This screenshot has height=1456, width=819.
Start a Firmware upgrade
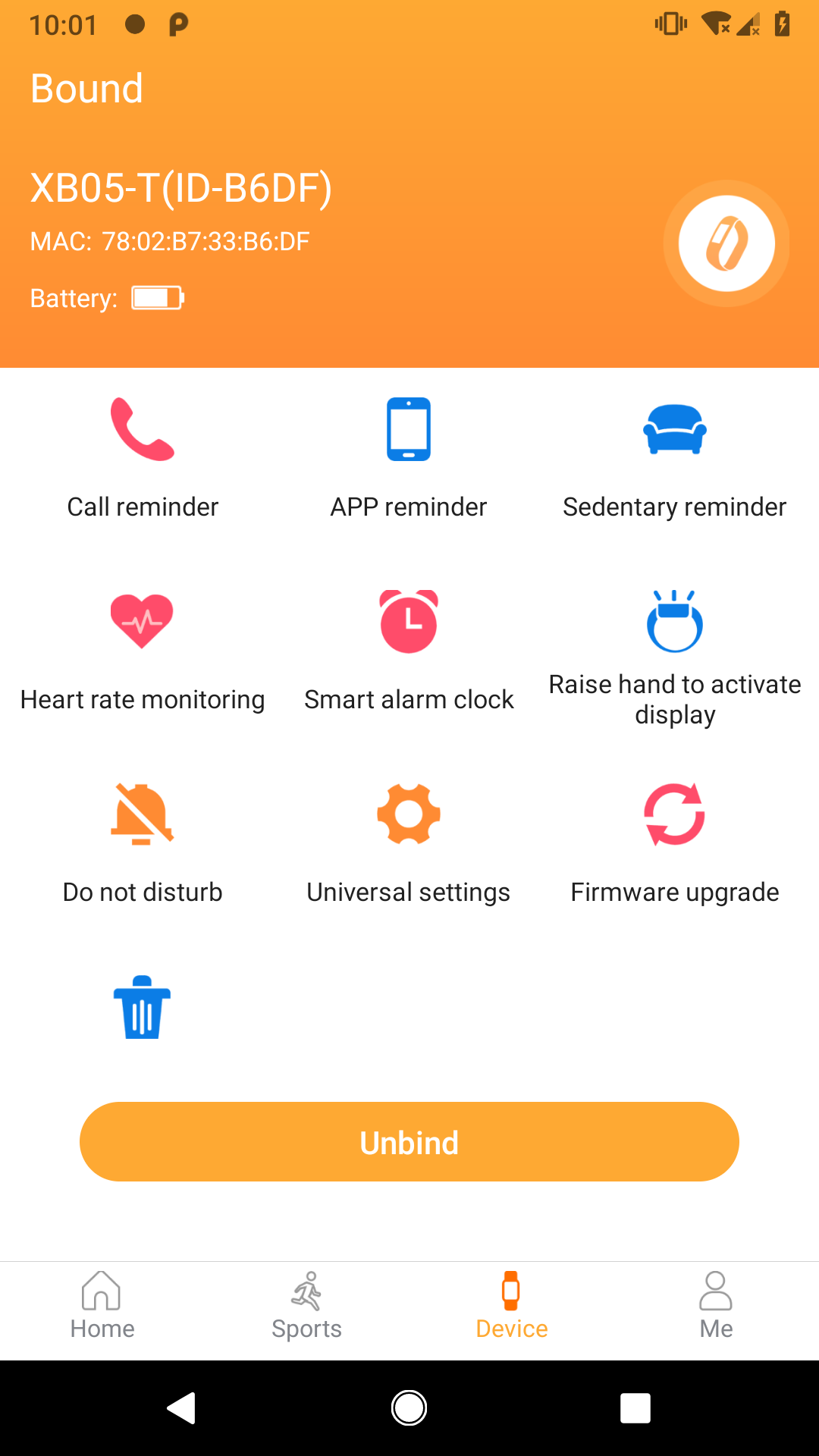675,842
